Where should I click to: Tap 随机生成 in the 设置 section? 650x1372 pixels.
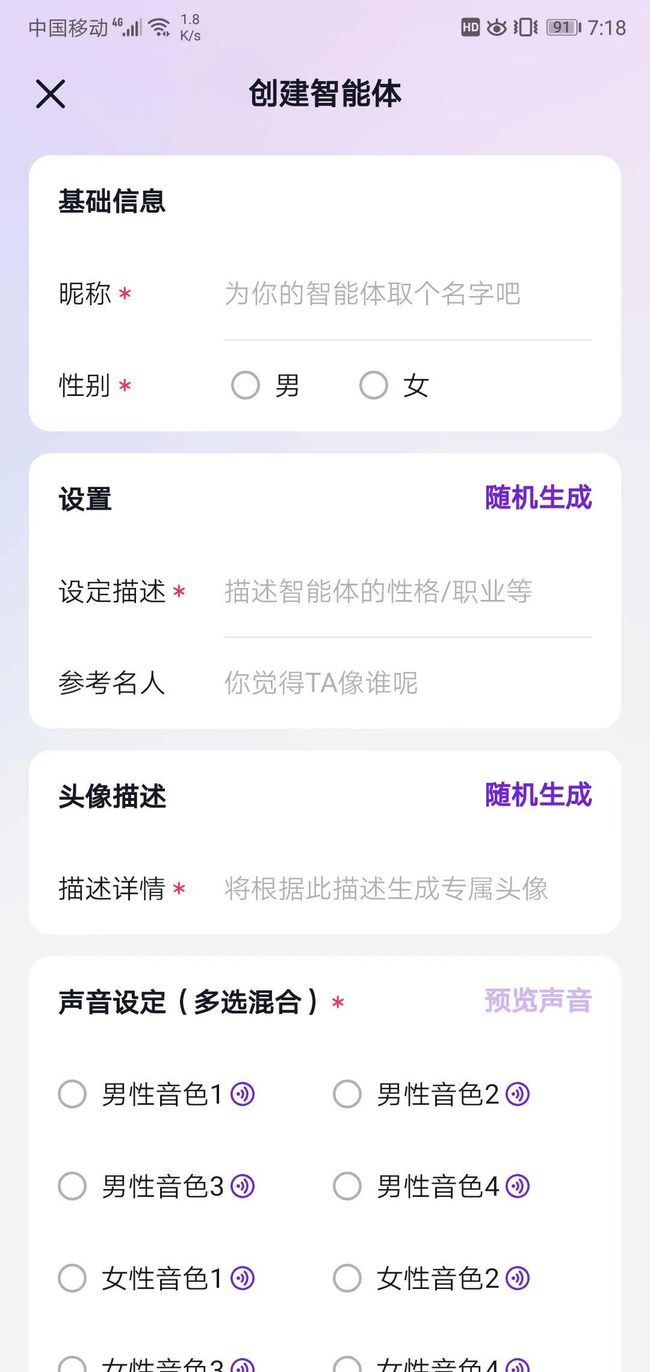coord(538,498)
